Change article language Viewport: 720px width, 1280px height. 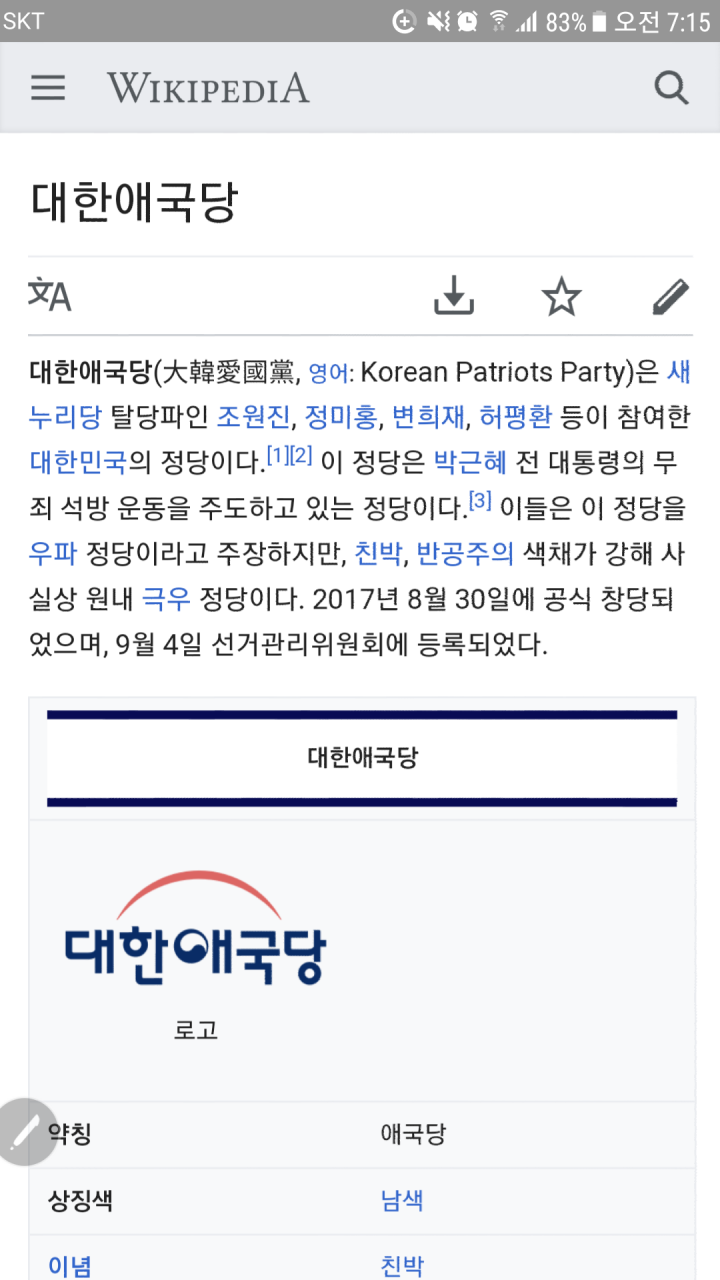tap(49, 296)
